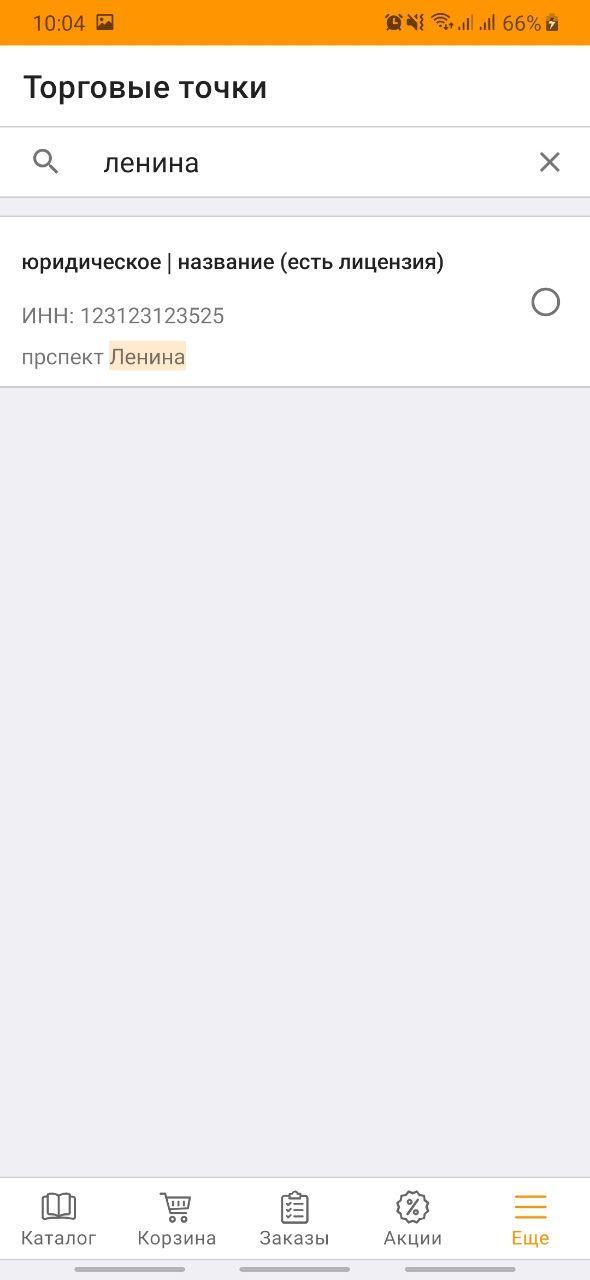This screenshot has width=590, height=1280.
Task: Switch to the Корзина tab
Action: [177, 1219]
